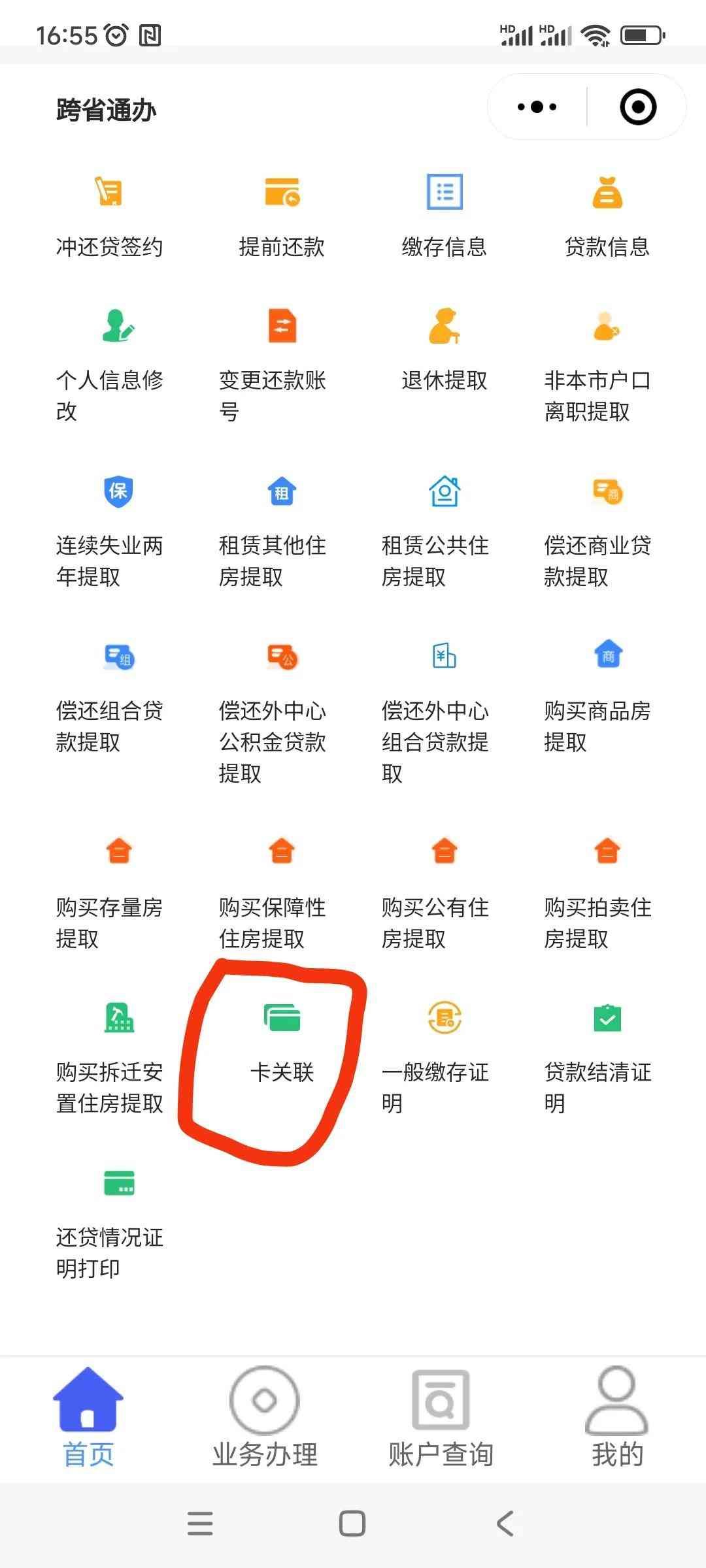The width and height of the screenshot is (706, 1568).
Task: Open 还贷情况证明打印
Action: pyautogui.click(x=109, y=1222)
